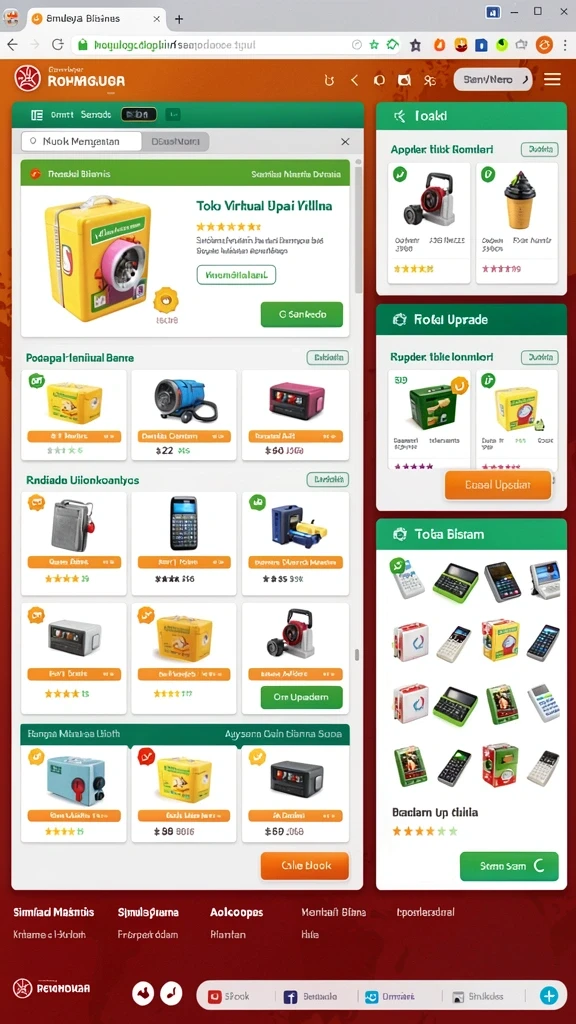Screen dimensions: 576x1024
Task: Open the blue vacuum product priced $22
Action: (184, 415)
